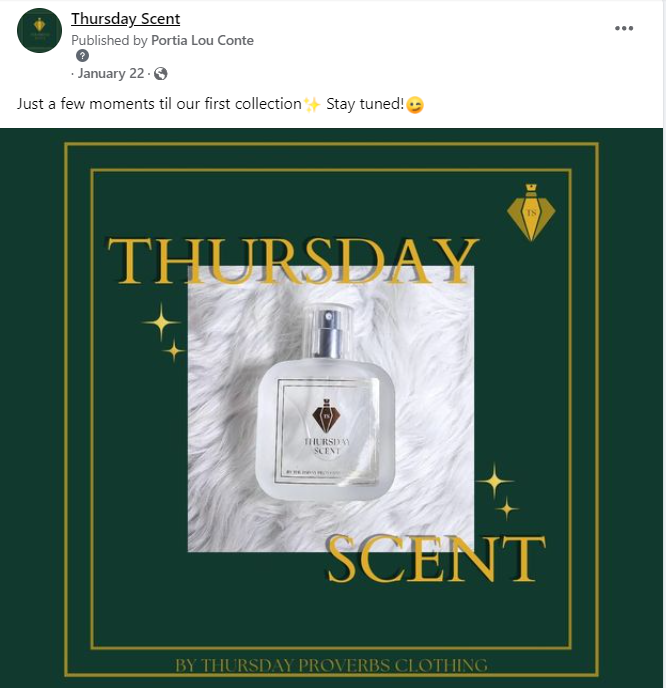This screenshot has height=688, width=666.
Task: Open the Thursday Scent perfume post image
Action: [x=332, y=408]
